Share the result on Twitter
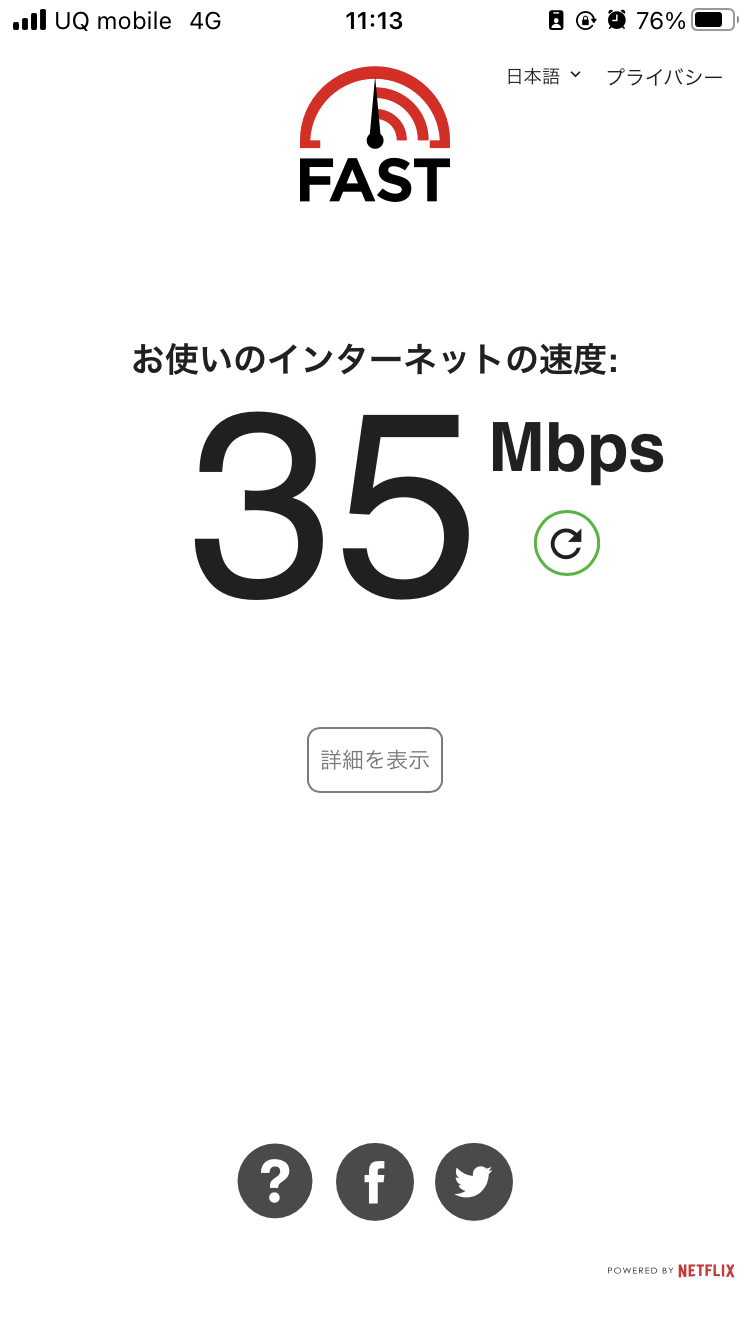This screenshot has width=750, height=1334. click(474, 1182)
